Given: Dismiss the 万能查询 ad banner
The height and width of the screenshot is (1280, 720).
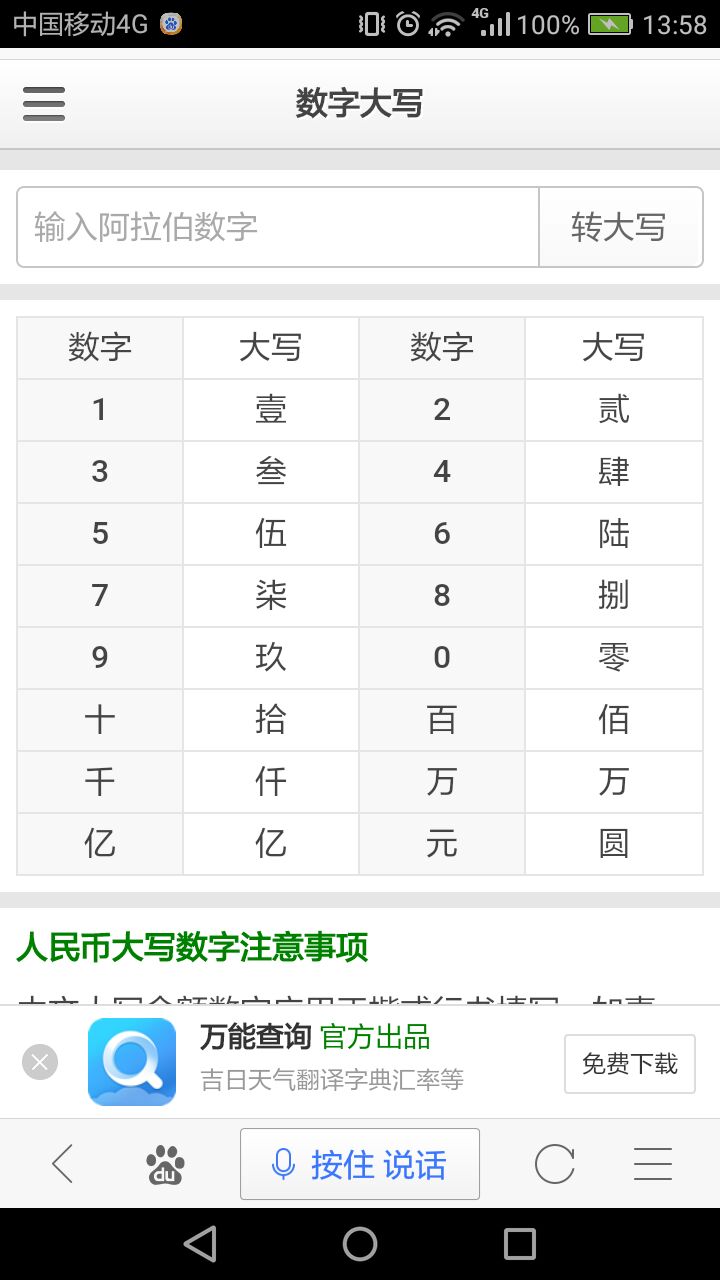Looking at the screenshot, I should (40, 1062).
